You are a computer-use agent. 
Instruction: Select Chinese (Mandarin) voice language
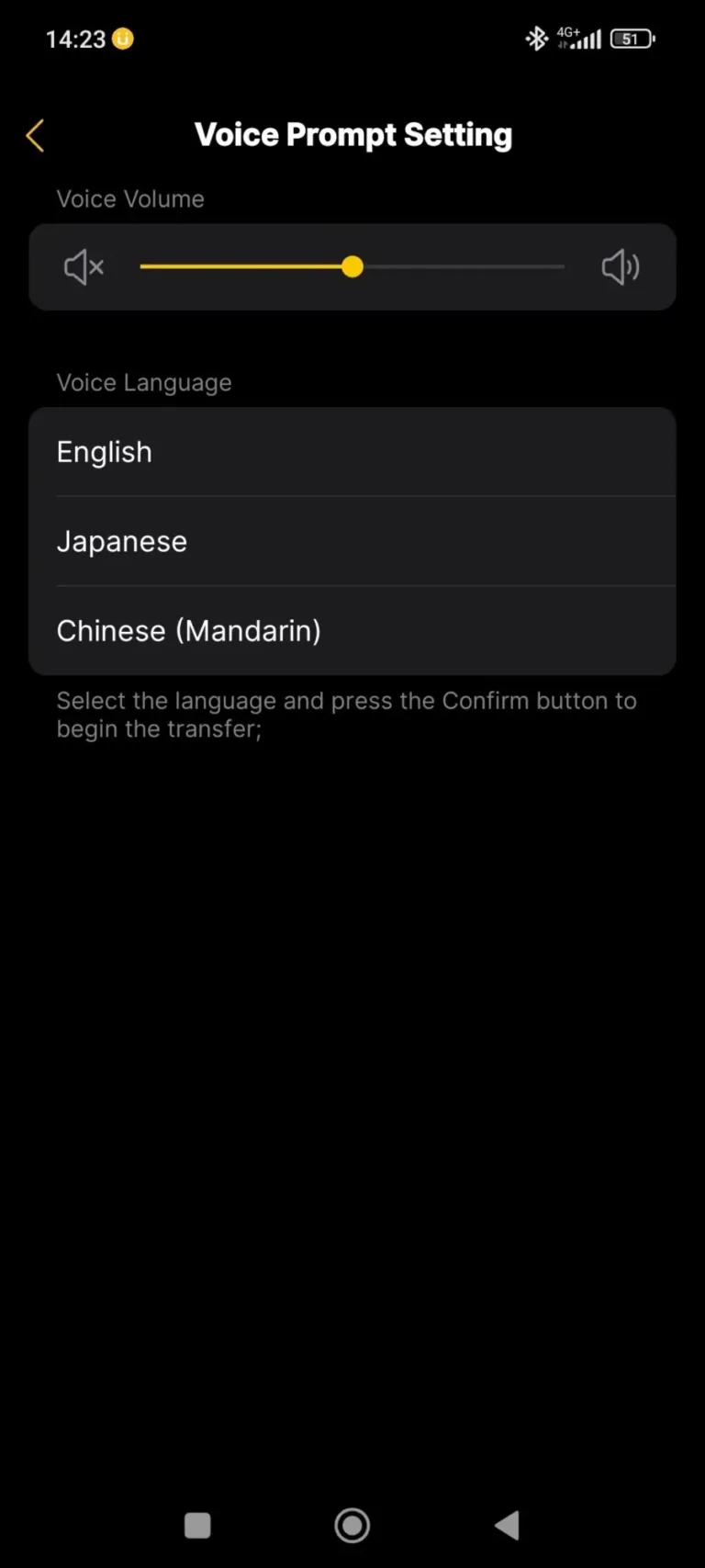pos(352,631)
